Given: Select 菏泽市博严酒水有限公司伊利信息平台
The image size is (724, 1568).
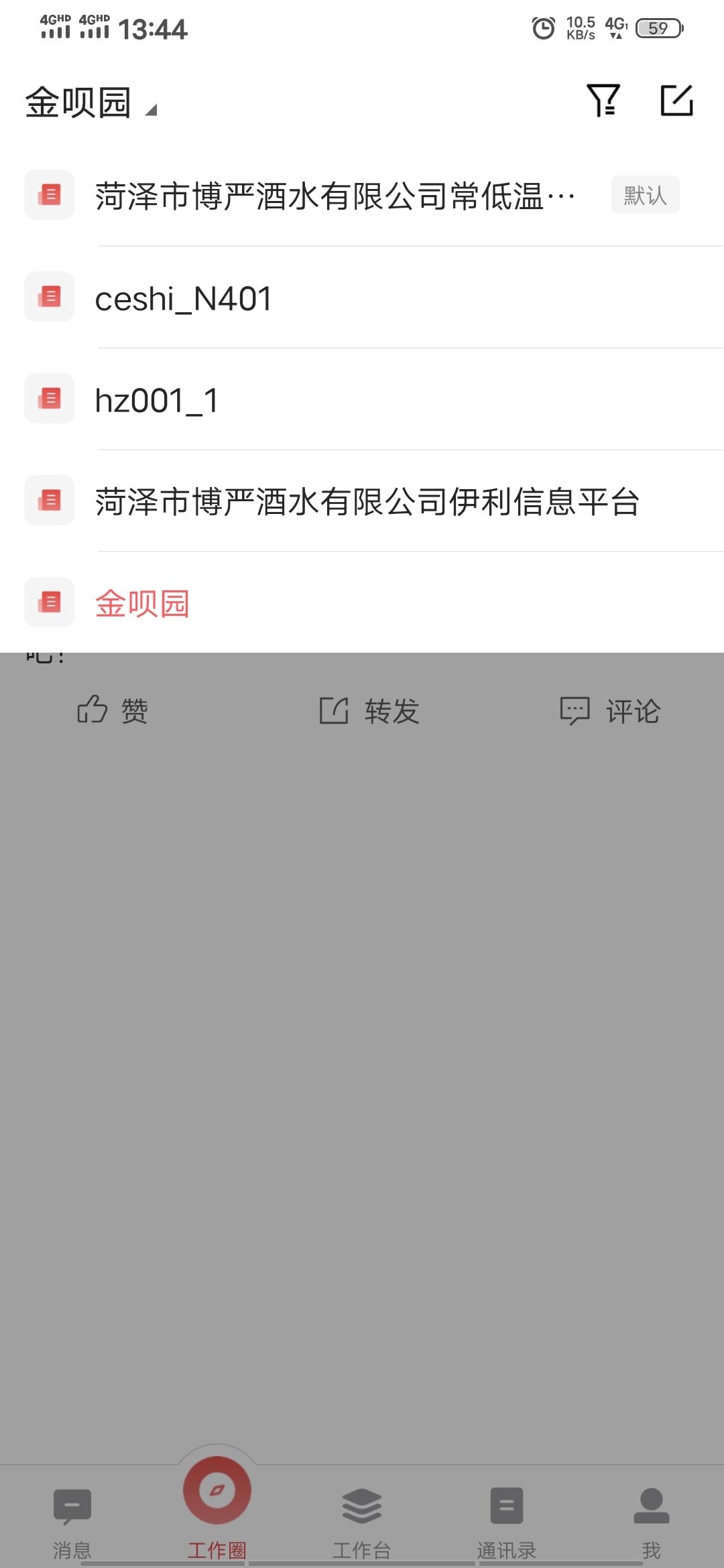Looking at the screenshot, I should tap(362, 501).
